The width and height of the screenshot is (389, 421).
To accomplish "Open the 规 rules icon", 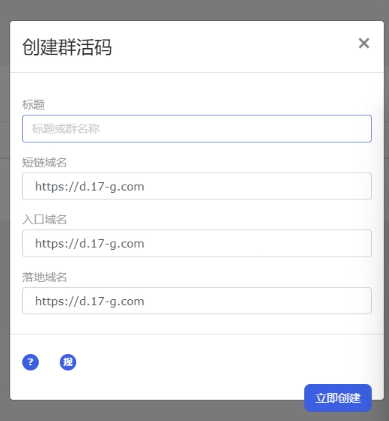I will (68, 362).
